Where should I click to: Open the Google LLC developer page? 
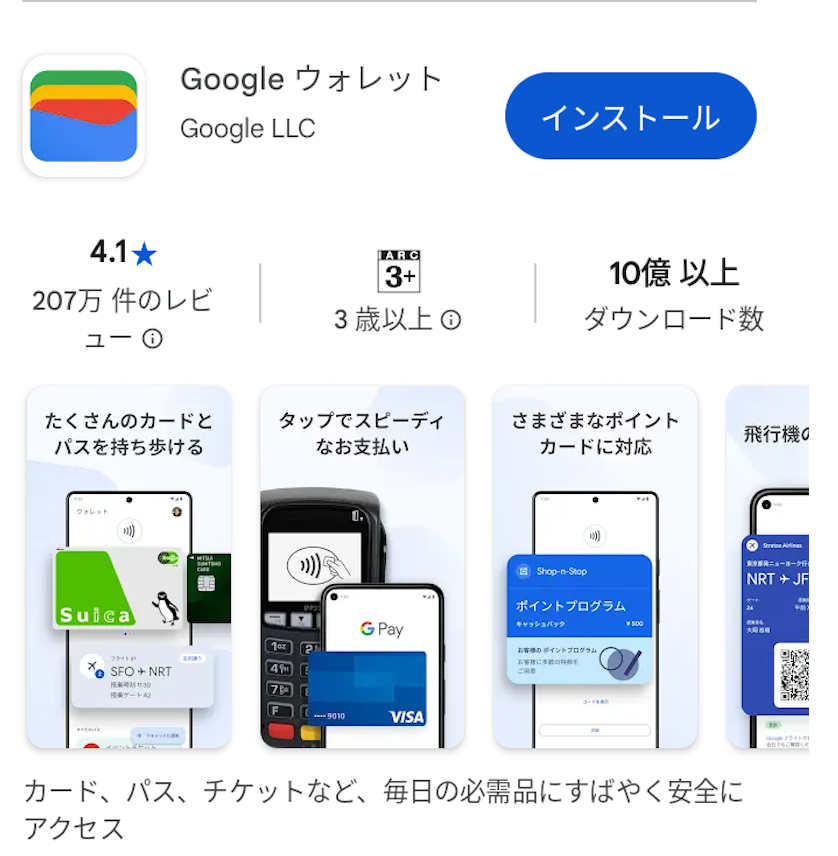(247, 129)
